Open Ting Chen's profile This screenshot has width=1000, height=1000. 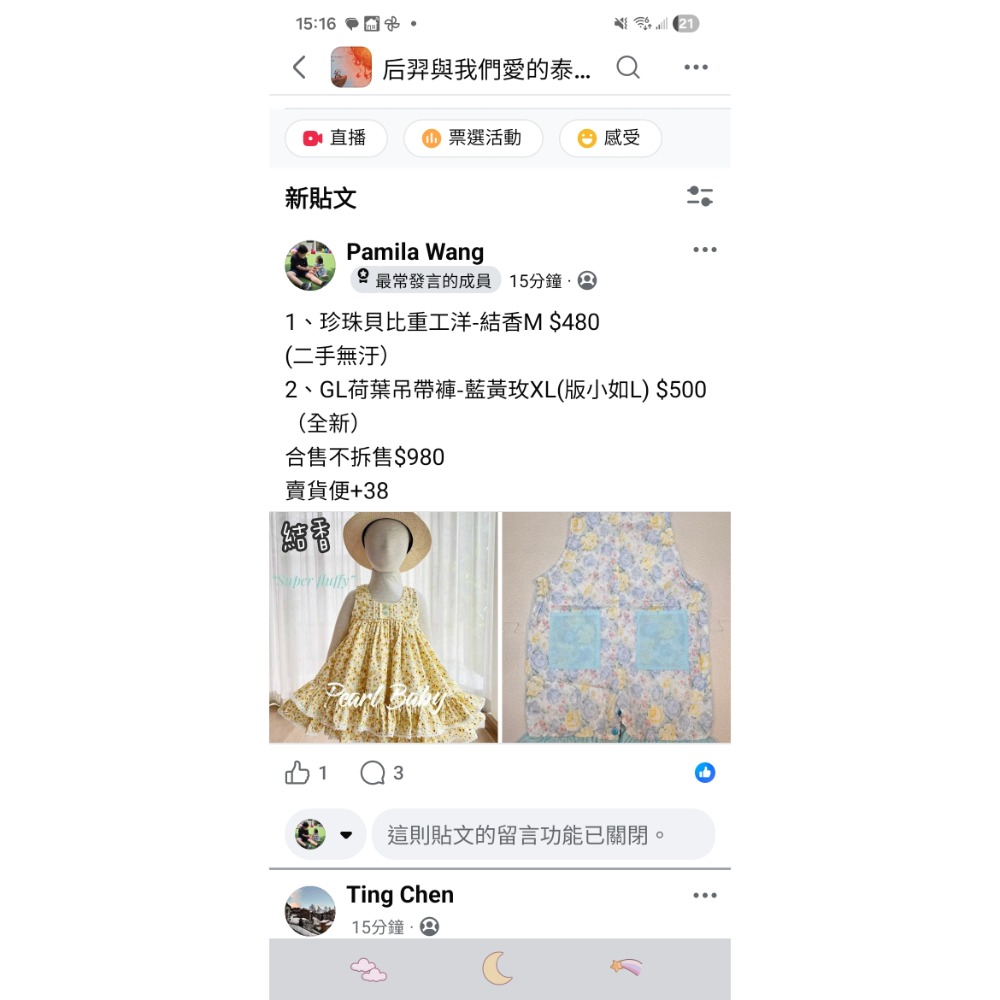pos(399,895)
